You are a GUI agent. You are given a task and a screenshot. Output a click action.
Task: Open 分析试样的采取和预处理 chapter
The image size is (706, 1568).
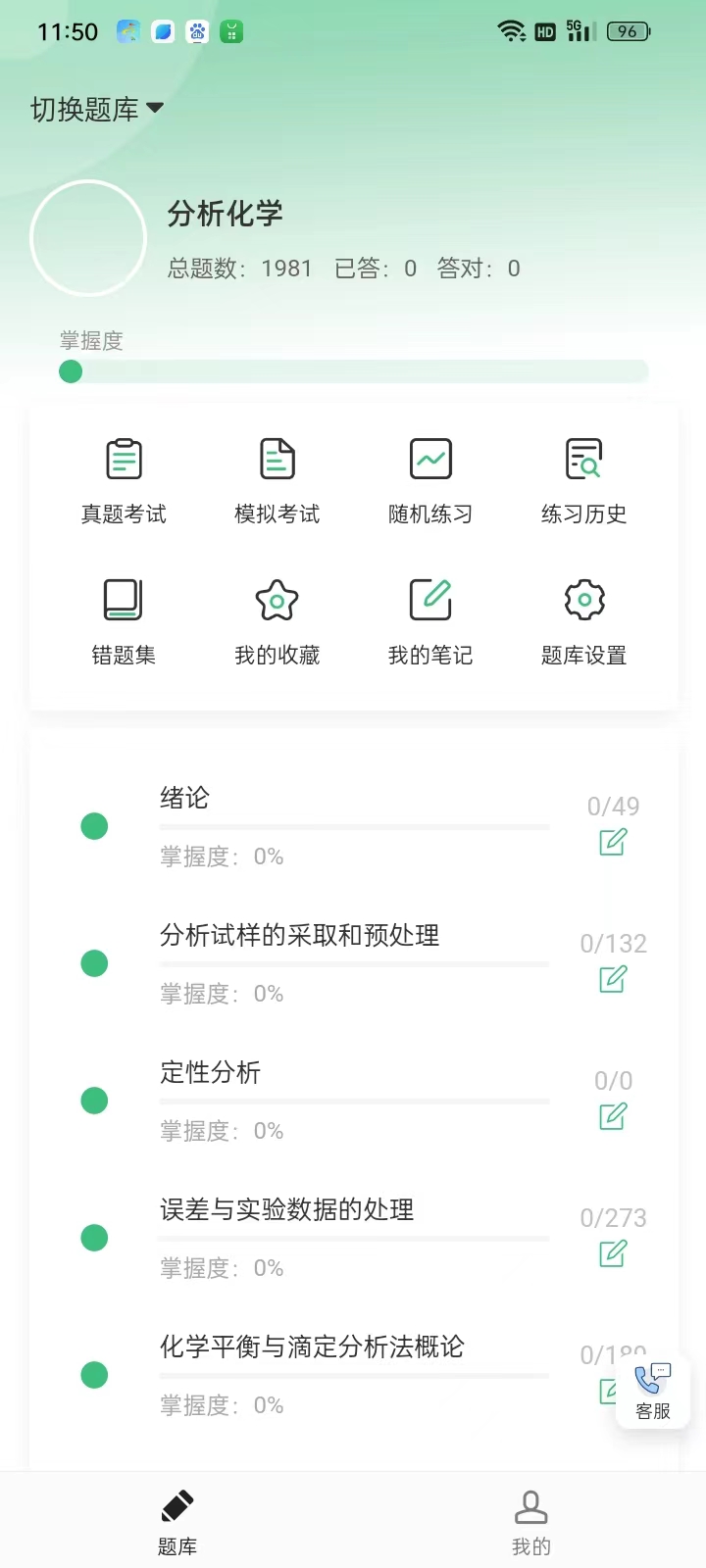[x=299, y=935]
